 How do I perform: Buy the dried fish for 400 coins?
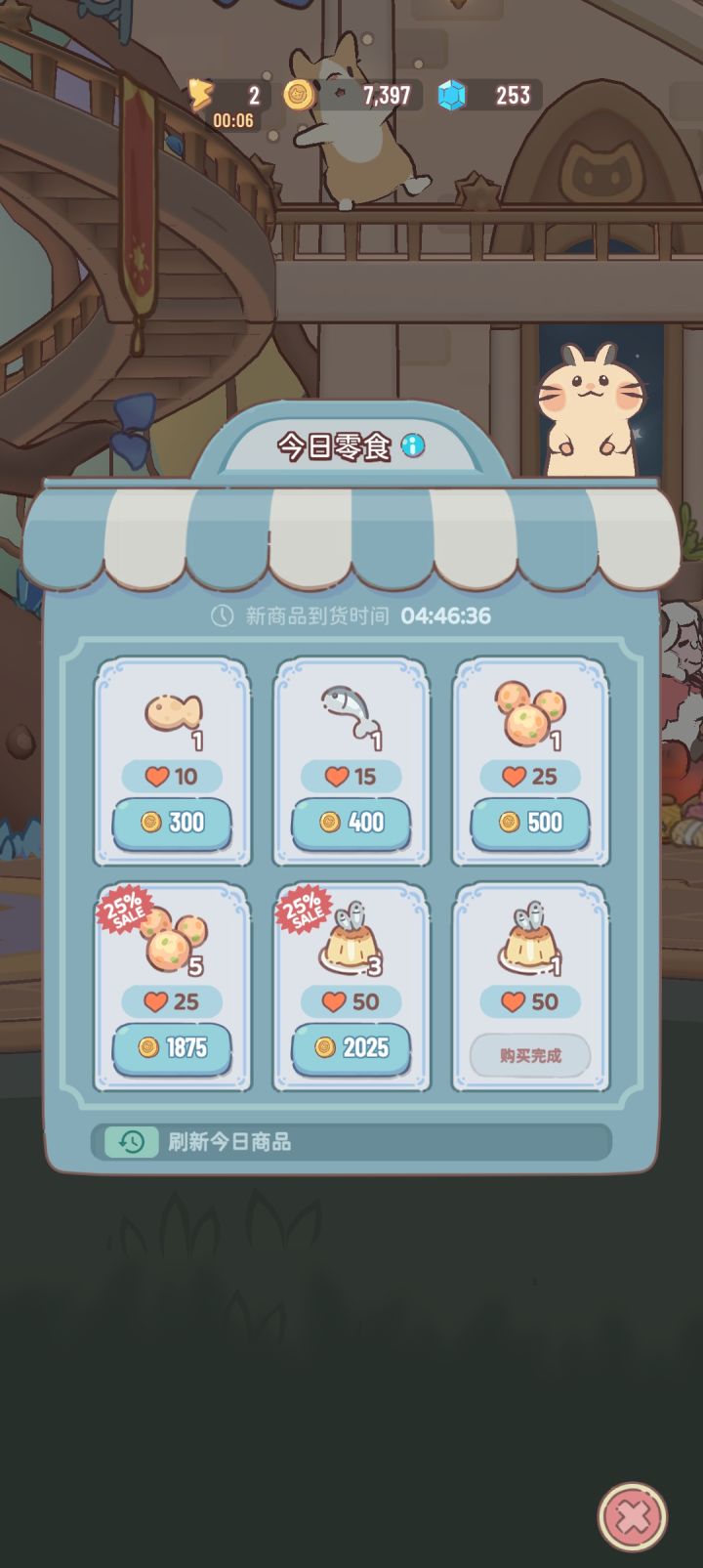click(351, 823)
